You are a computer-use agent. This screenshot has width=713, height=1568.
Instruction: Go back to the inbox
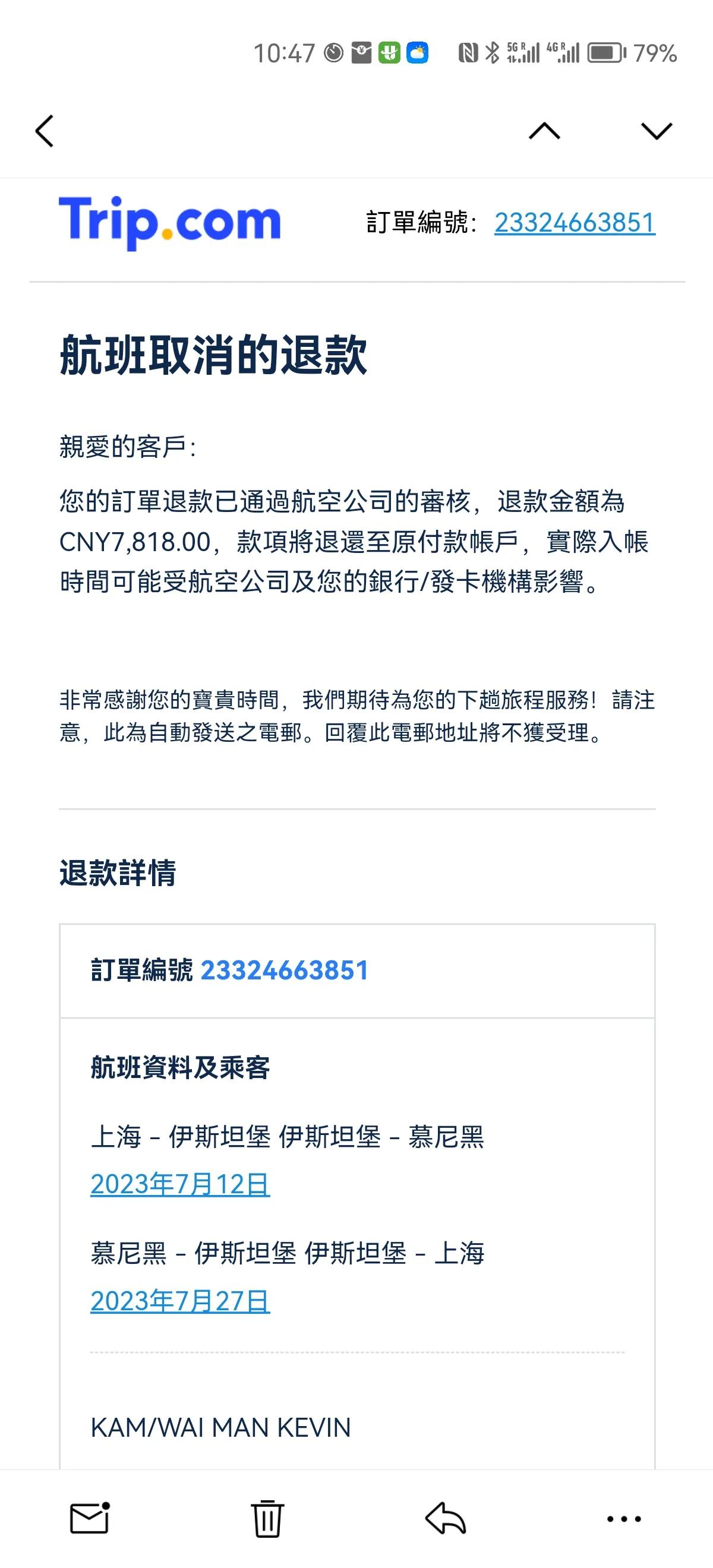pyautogui.click(x=45, y=131)
